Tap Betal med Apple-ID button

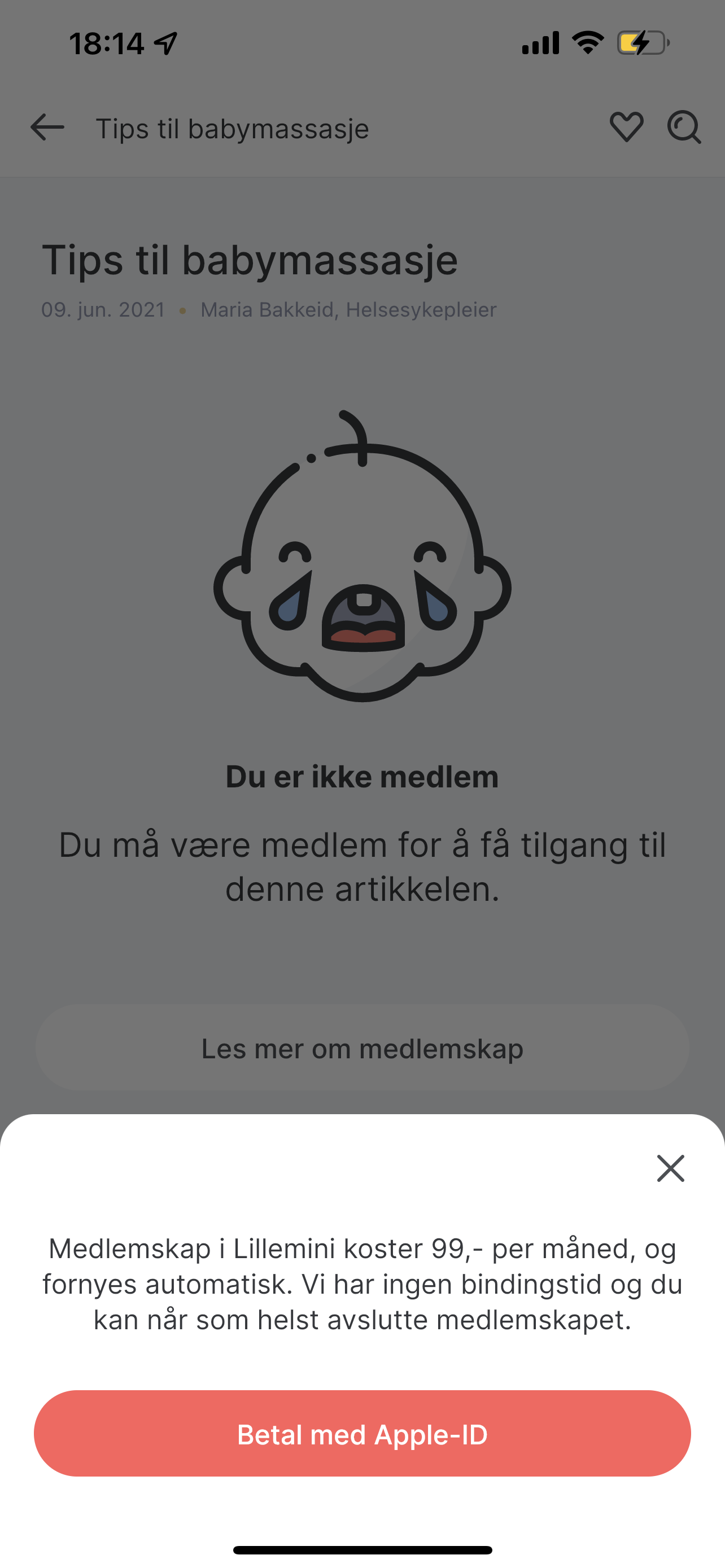click(x=362, y=1434)
